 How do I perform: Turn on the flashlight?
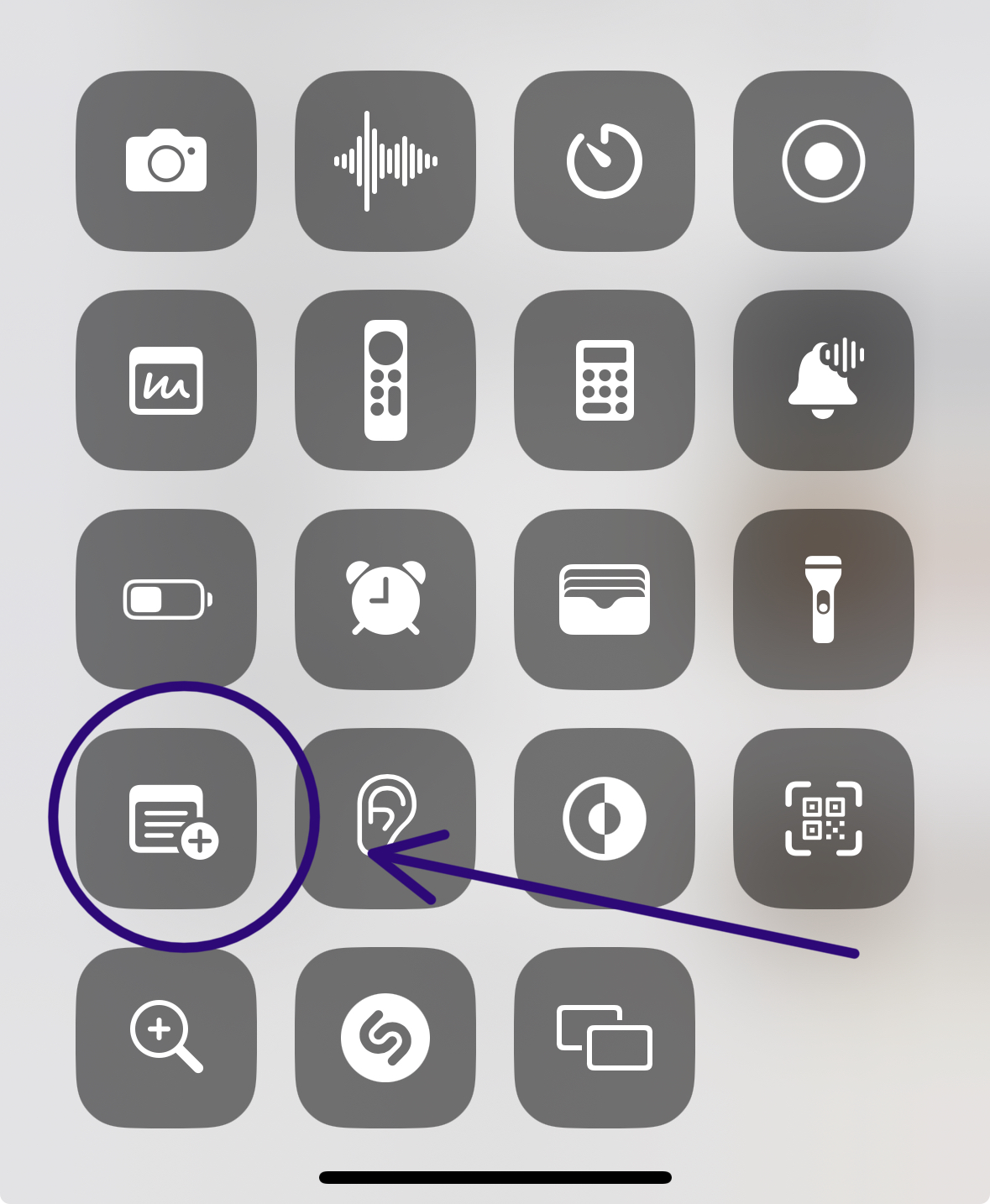[824, 599]
